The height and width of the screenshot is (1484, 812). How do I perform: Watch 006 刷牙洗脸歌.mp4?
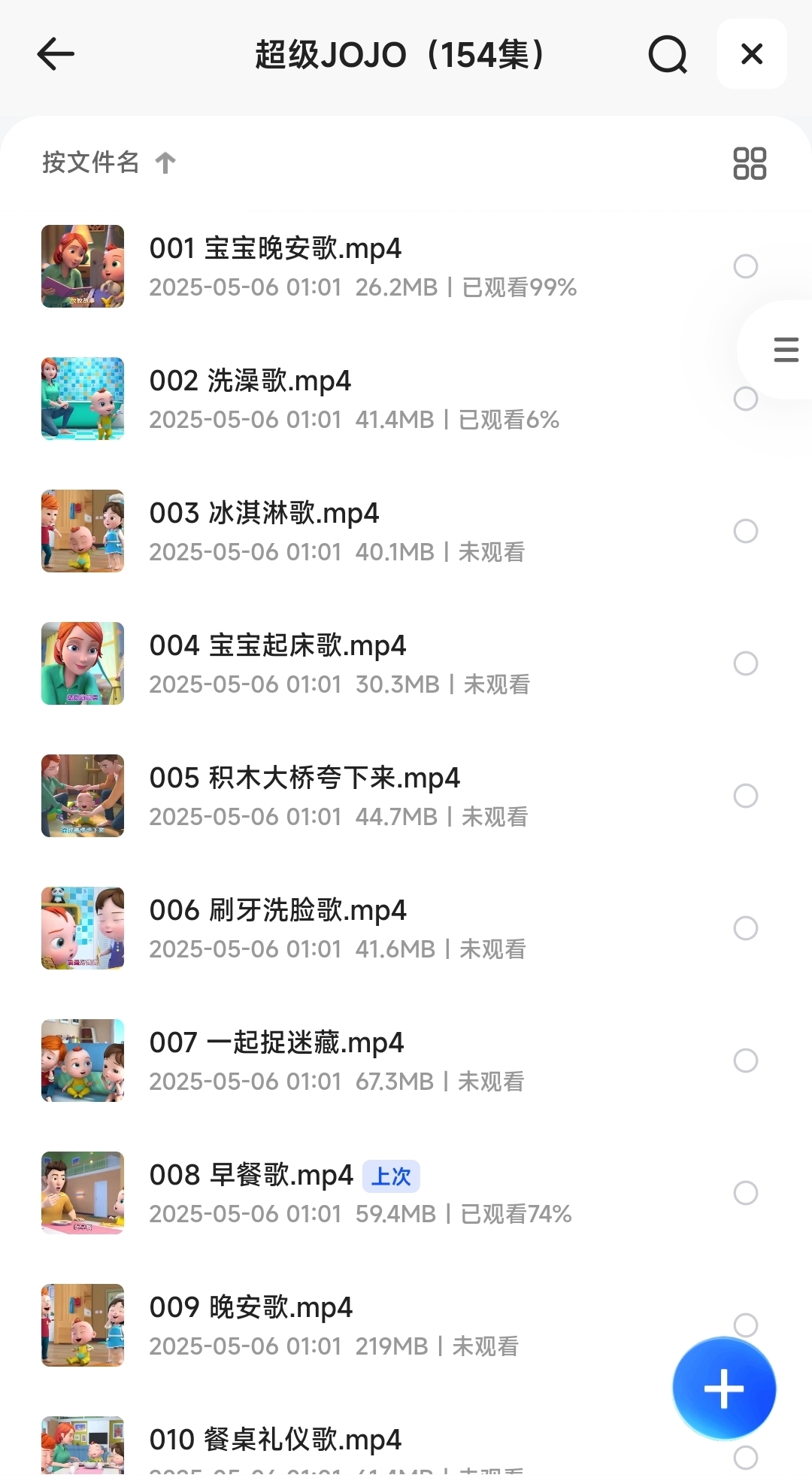277,912
